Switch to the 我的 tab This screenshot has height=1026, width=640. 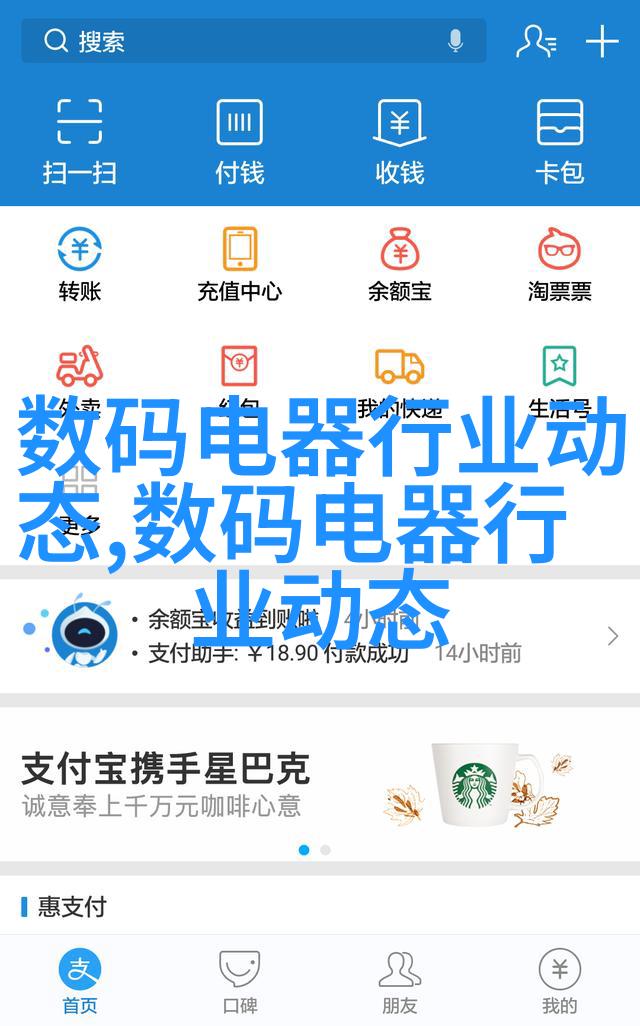pos(560,980)
